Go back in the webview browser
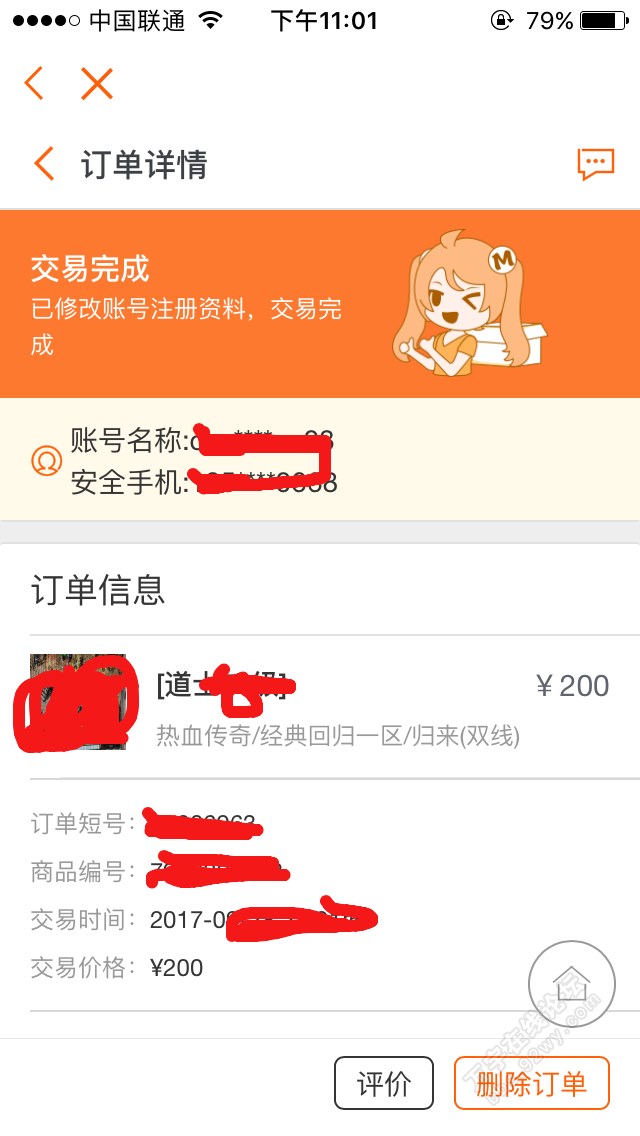The image size is (640, 1136). pos(34,84)
